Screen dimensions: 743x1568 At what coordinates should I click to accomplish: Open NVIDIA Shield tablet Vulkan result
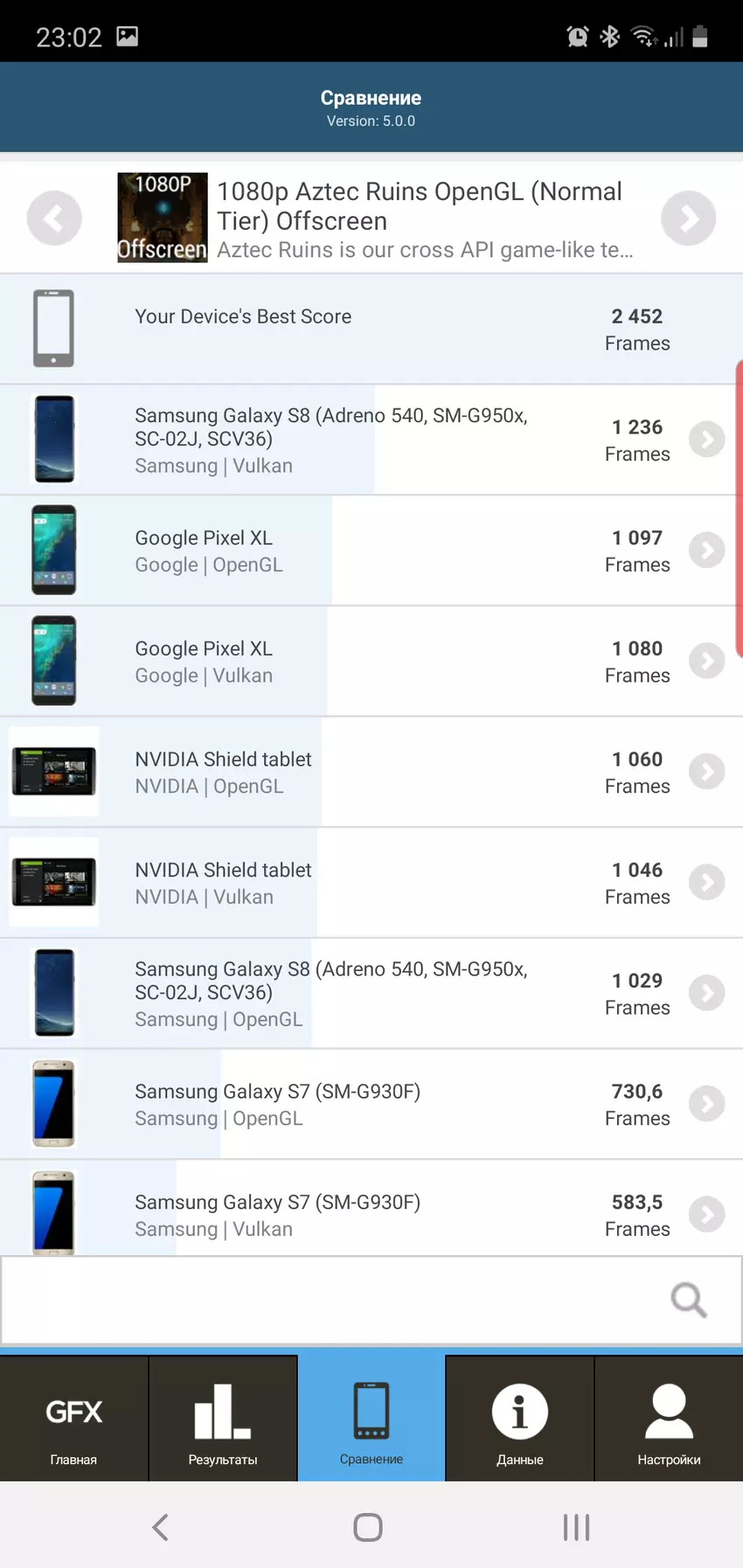(x=706, y=883)
